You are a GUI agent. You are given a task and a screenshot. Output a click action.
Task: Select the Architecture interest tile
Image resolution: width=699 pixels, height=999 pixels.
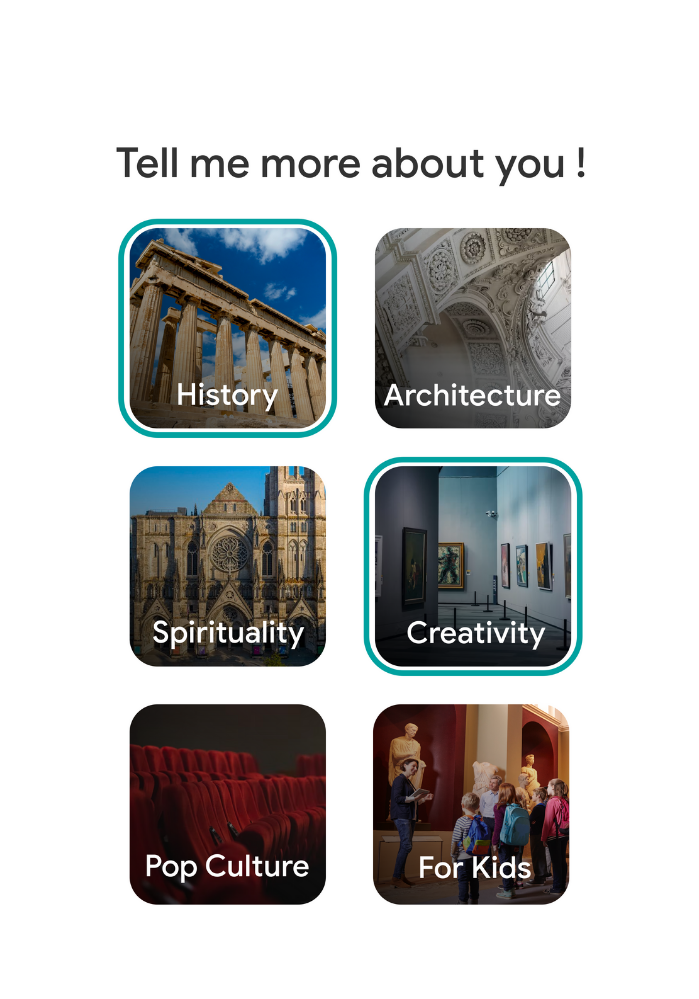click(472, 328)
